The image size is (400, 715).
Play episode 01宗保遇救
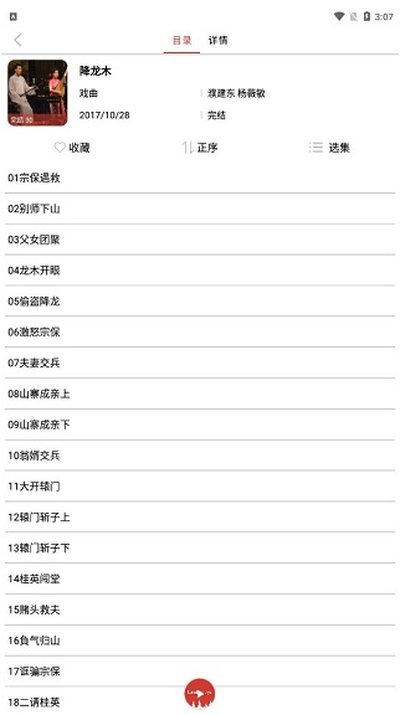pos(200,178)
